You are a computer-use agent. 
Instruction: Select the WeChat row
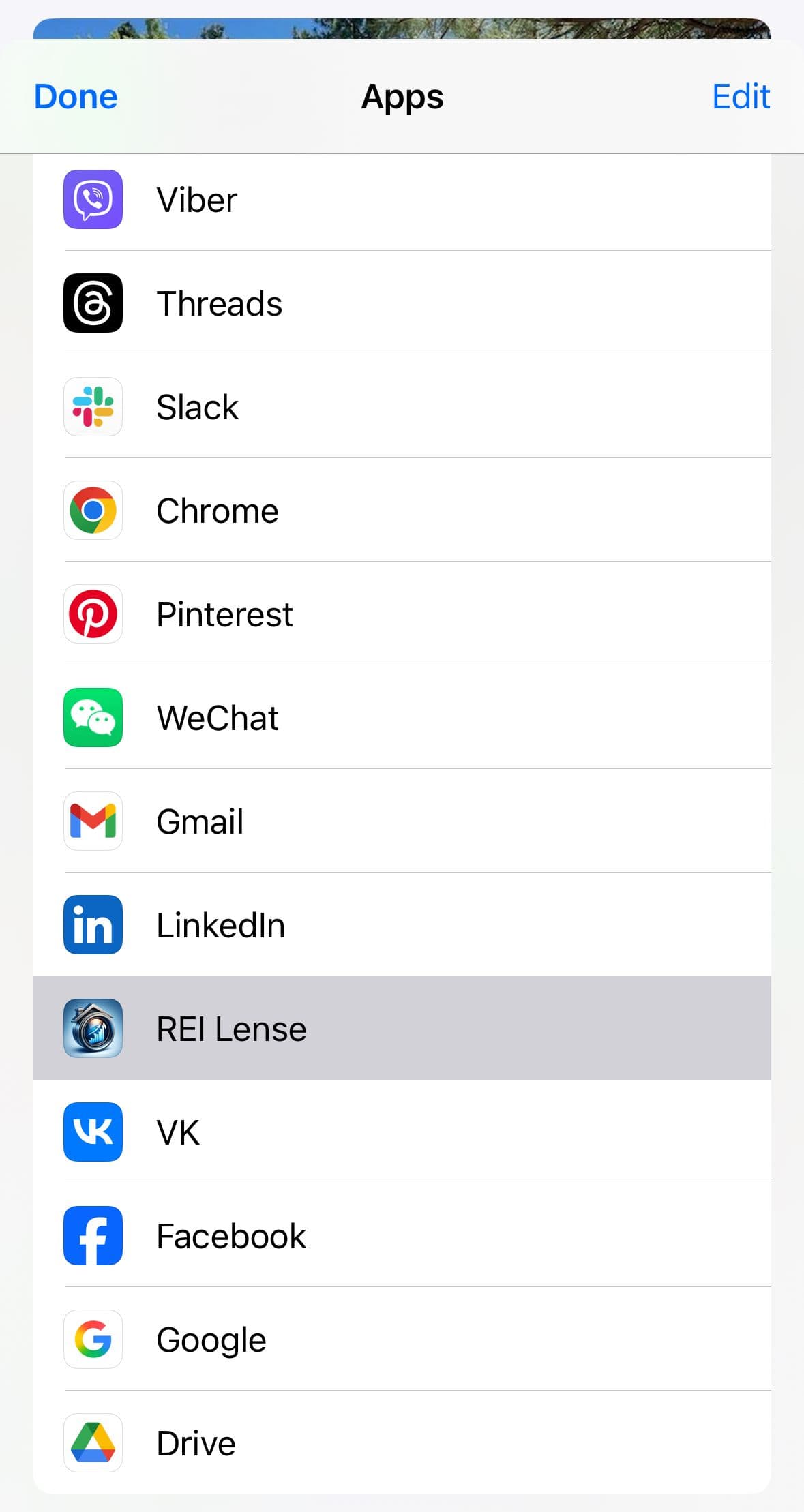point(402,718)
